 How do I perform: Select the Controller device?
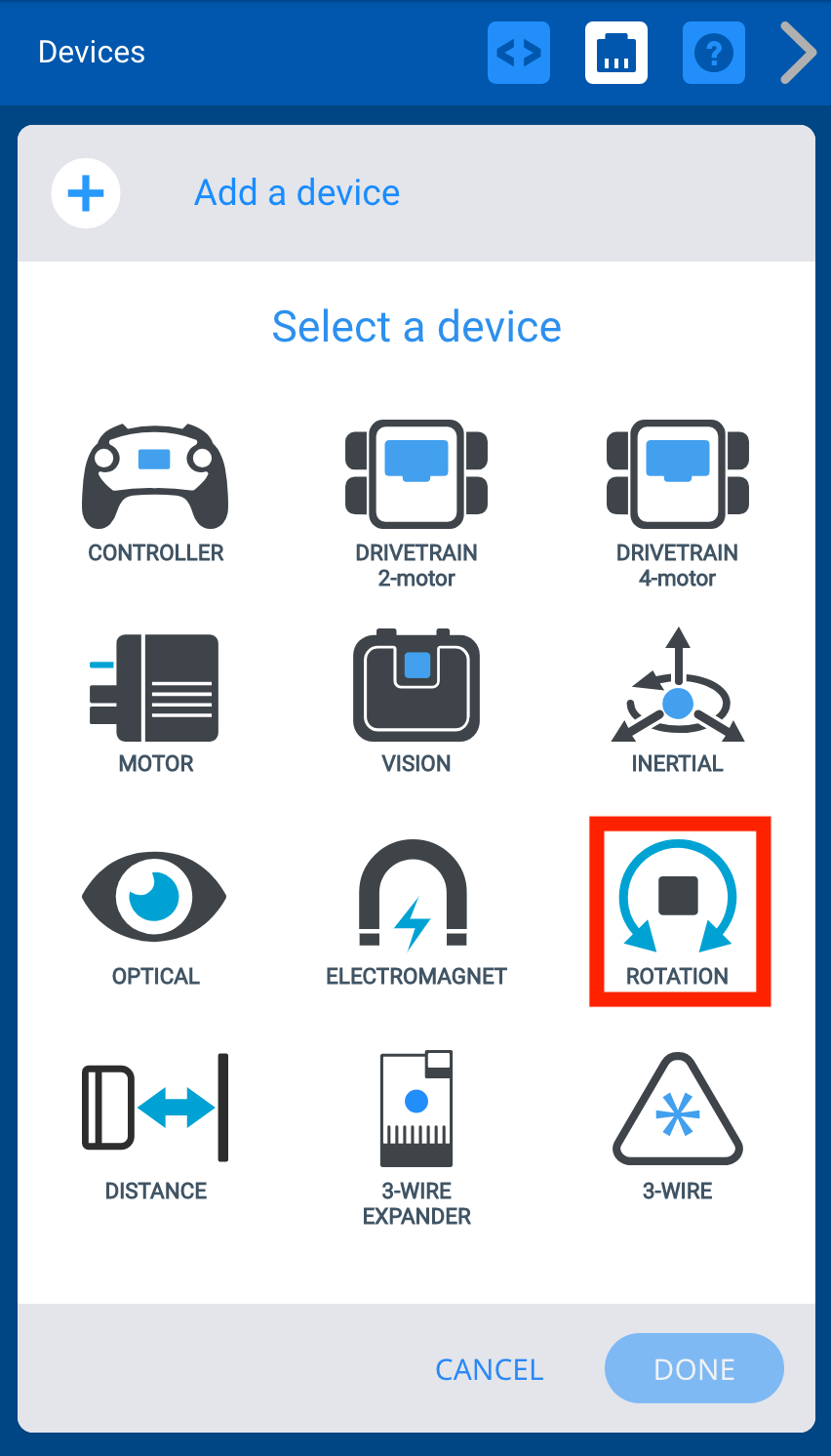(155, 493)
